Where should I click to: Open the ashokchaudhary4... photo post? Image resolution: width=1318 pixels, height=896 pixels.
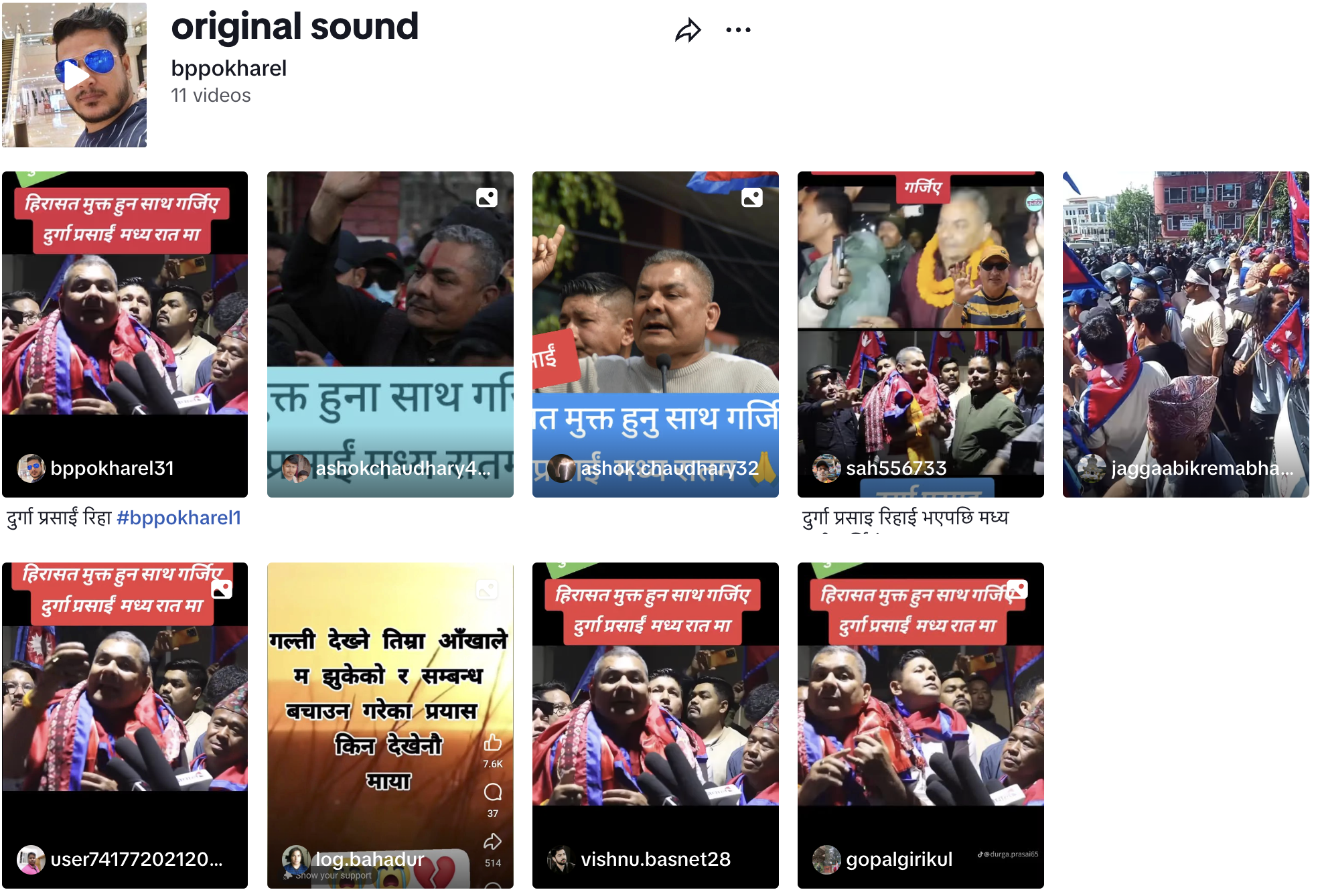click(x=390, y=333)
